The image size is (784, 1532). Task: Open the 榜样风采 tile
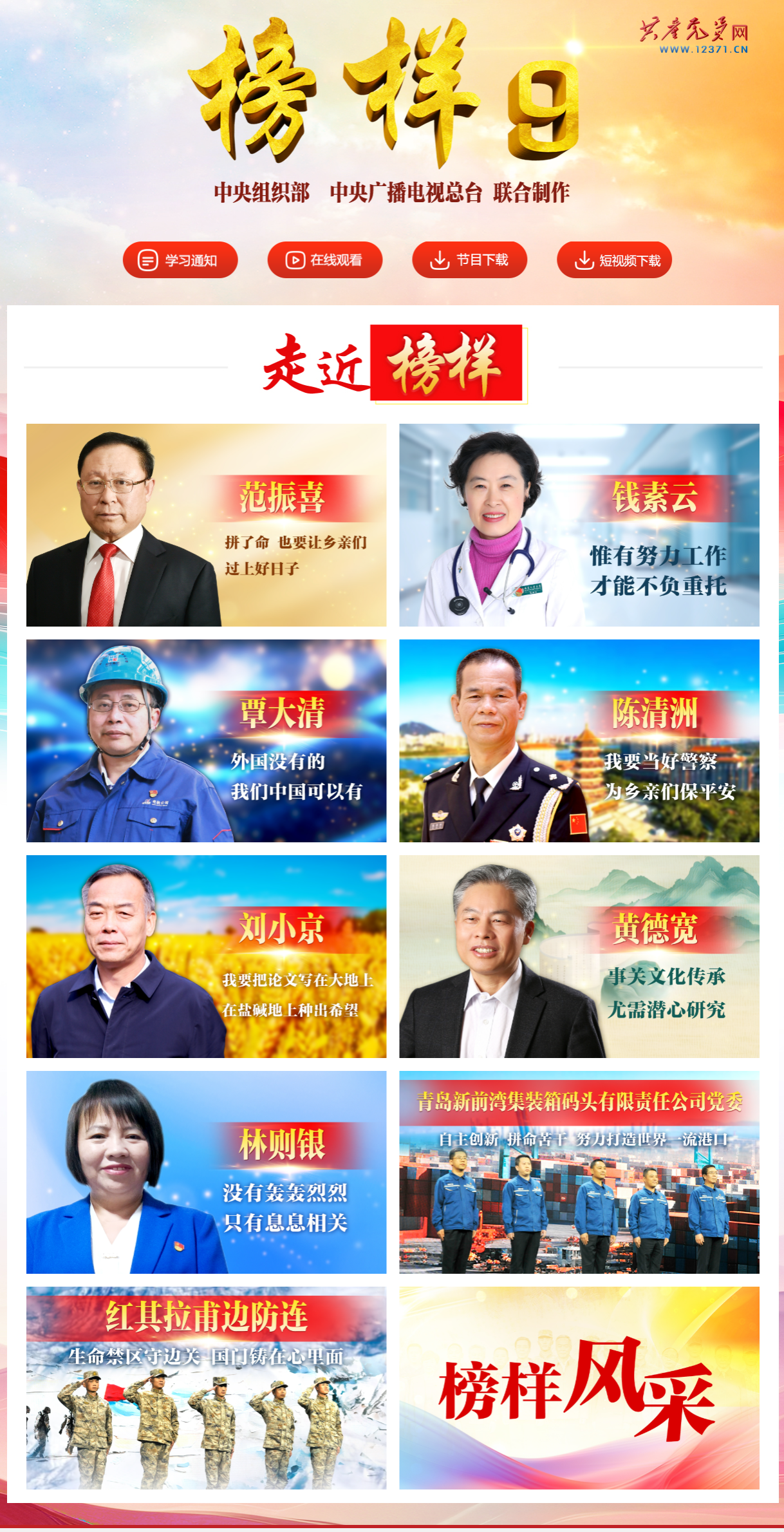[579, 1388]
